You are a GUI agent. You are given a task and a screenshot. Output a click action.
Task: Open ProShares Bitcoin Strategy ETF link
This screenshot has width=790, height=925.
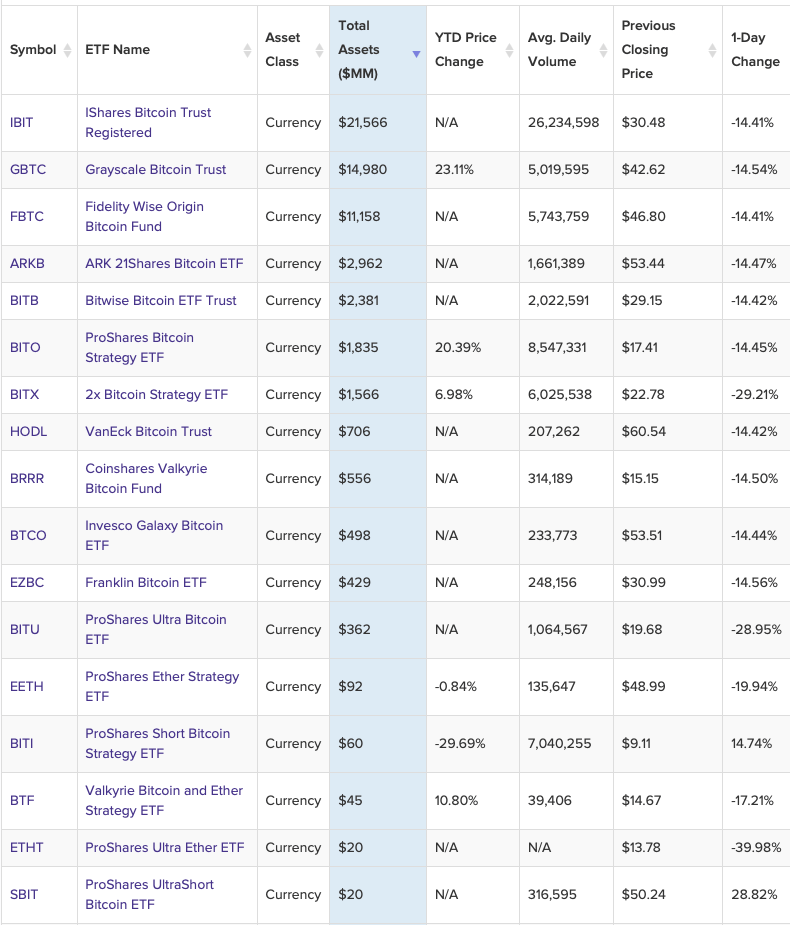[139, 347]
